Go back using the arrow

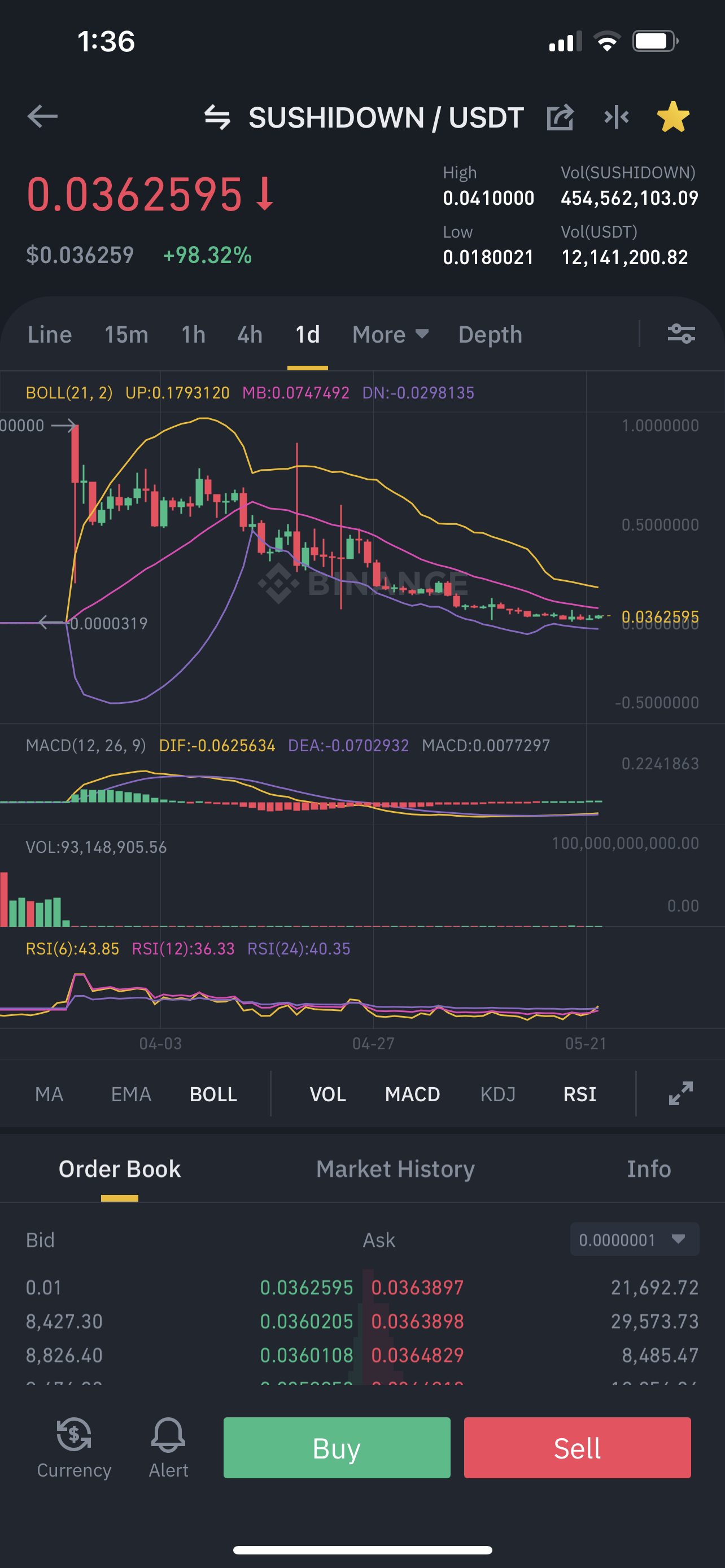pos(42,116)
